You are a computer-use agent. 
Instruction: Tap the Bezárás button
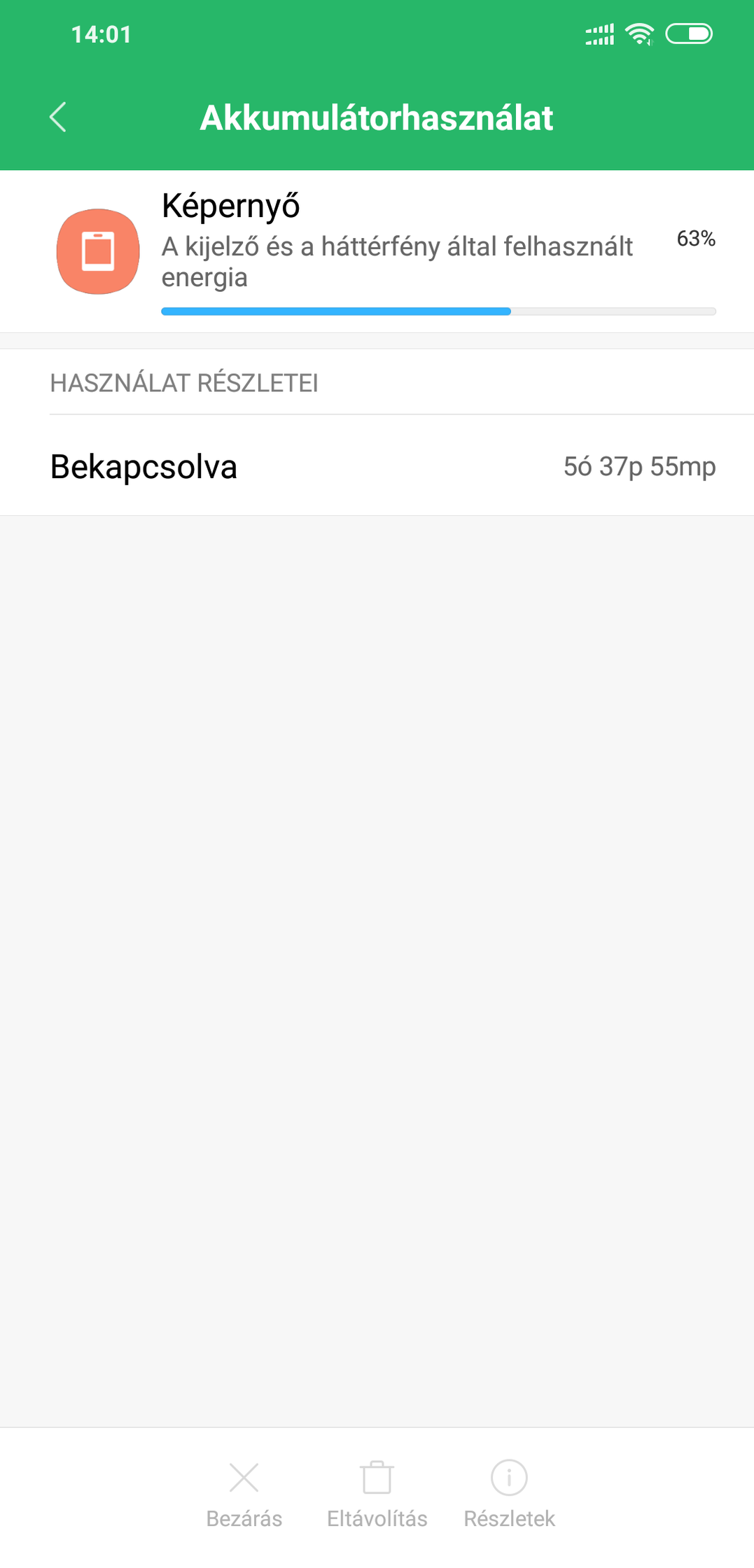244,1494
